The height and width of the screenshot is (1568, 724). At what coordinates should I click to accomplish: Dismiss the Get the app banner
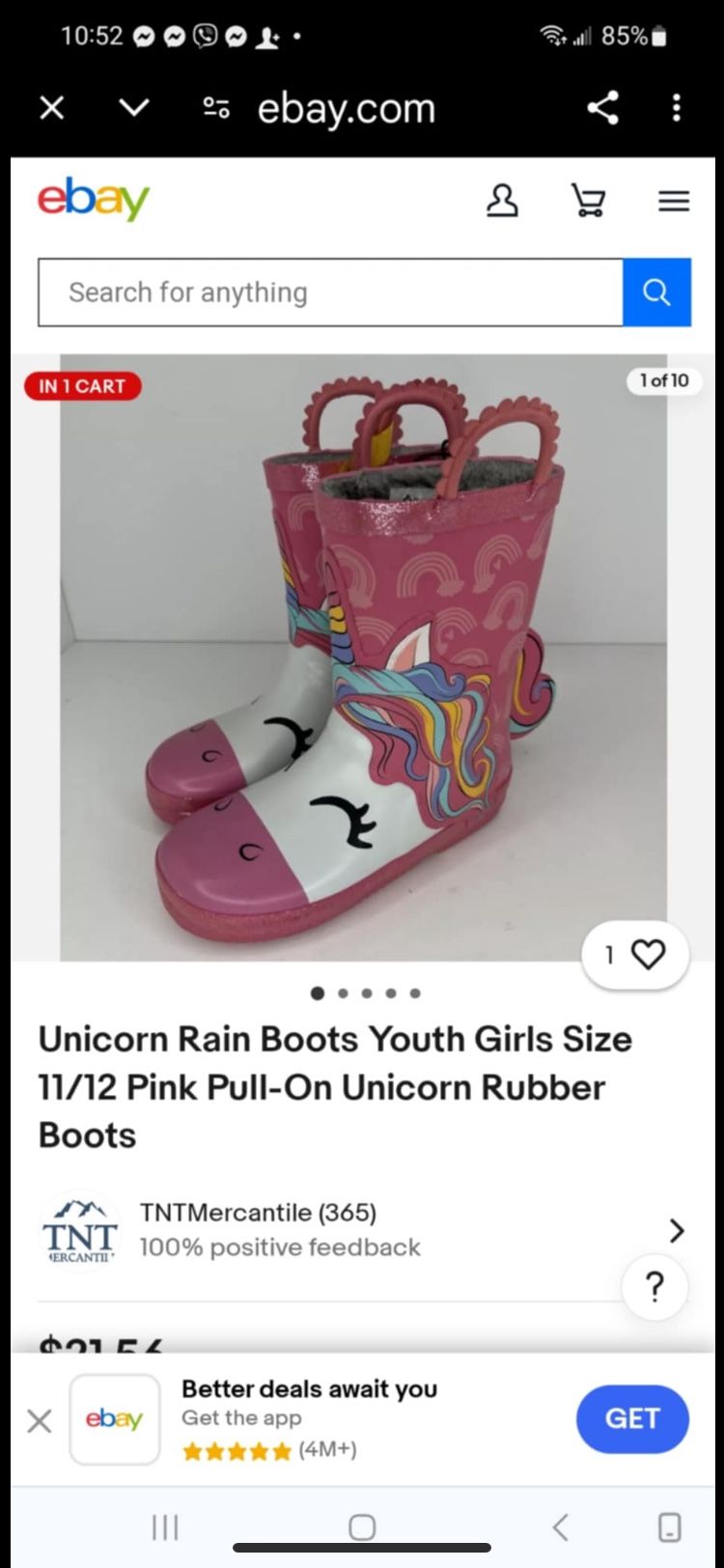point(40,1420)
